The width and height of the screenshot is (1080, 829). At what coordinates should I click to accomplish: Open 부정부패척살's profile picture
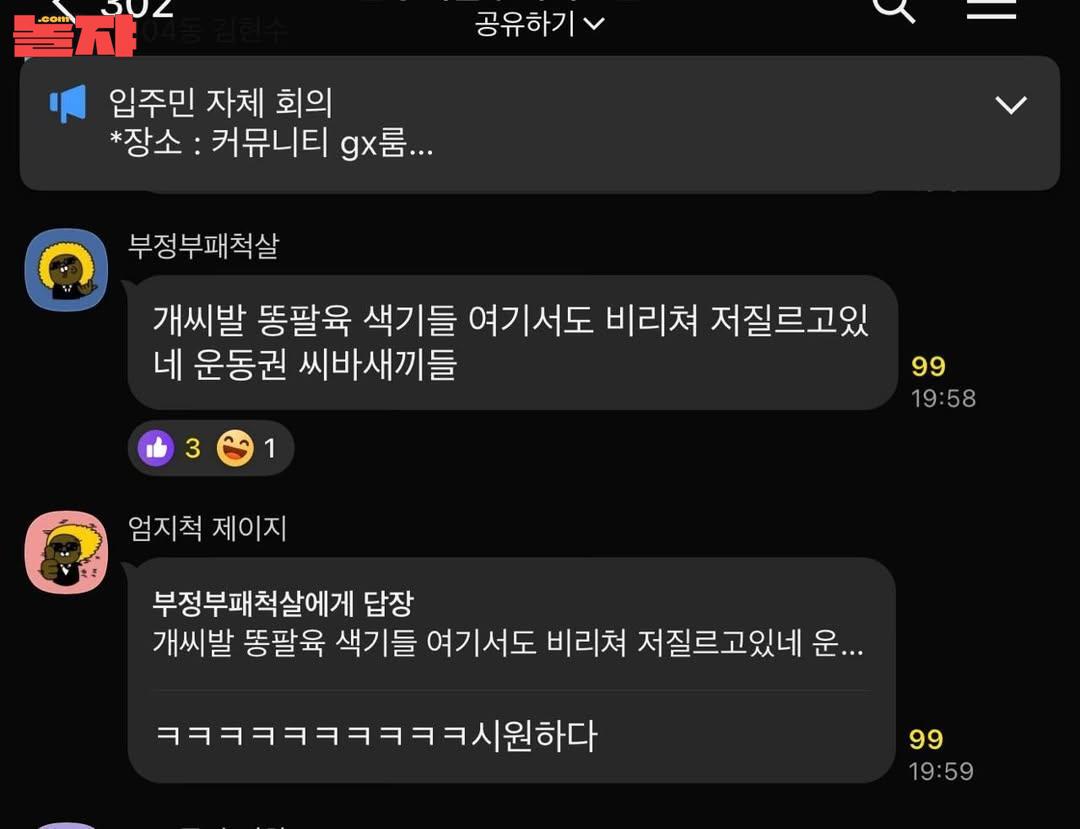(66, 270)
